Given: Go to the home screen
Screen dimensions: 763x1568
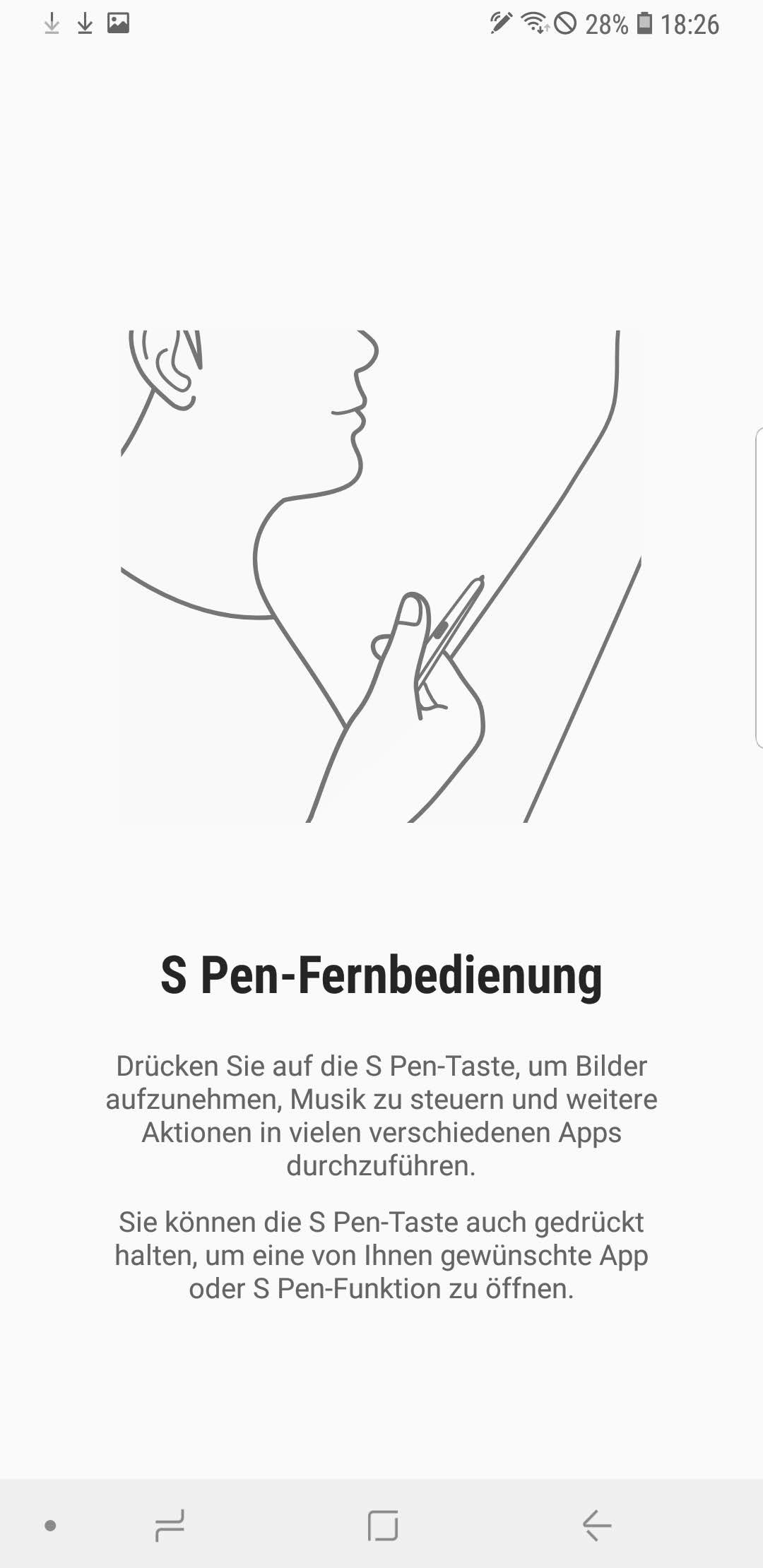Looking at the screenshot, I should click(x=382, y=1525).
